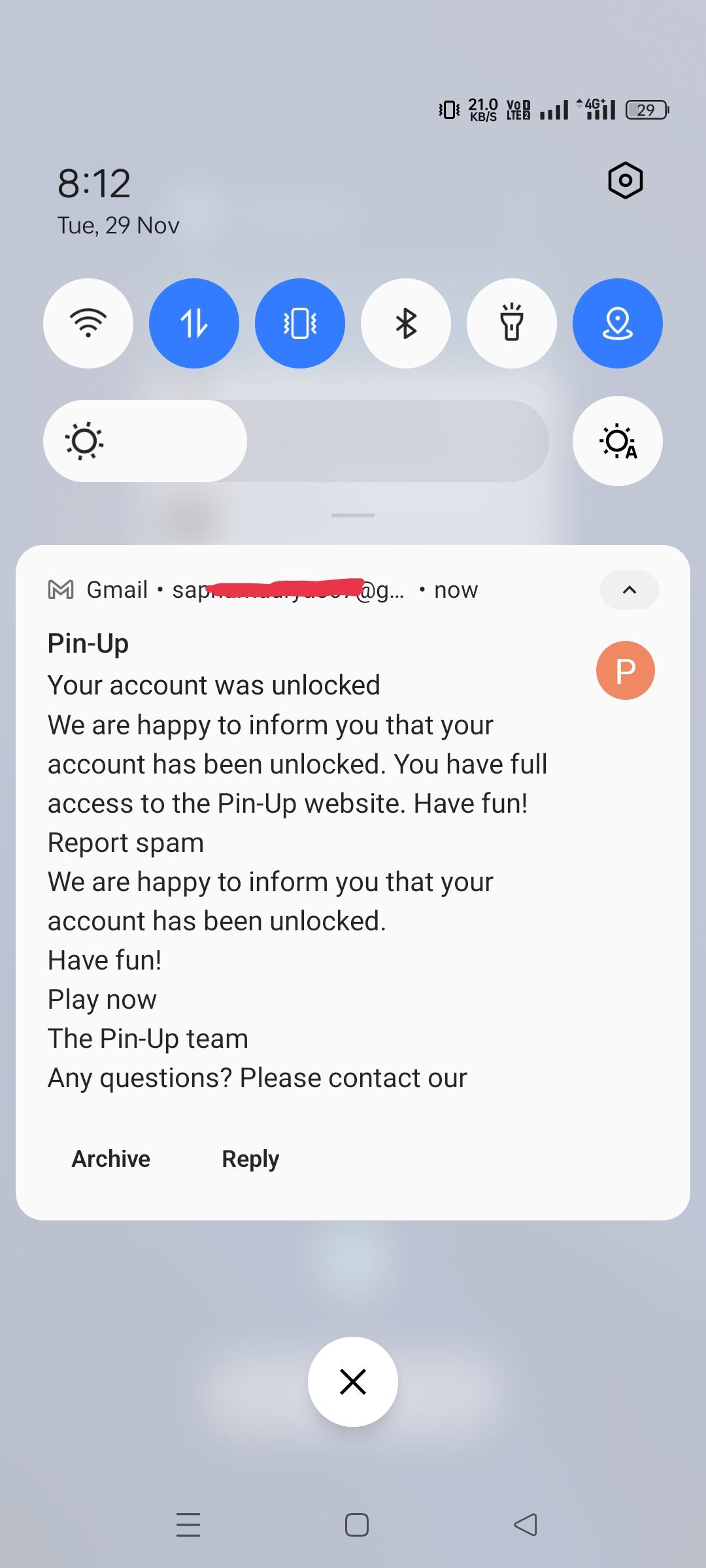Disable mobile data
The width and height of the screenshot is (706, 1568).
coord(194,323)
